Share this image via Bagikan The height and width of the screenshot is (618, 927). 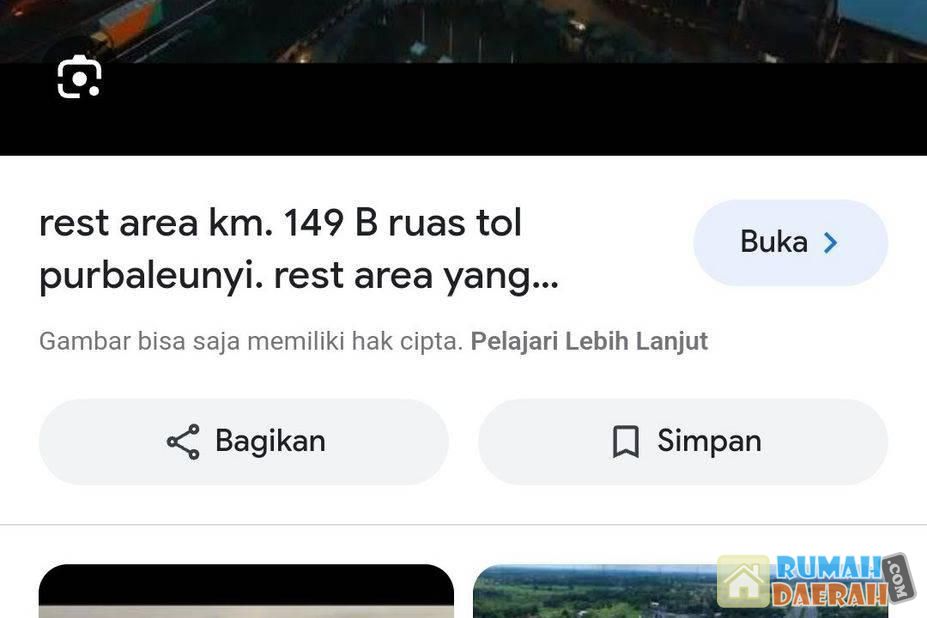[244, 441]
